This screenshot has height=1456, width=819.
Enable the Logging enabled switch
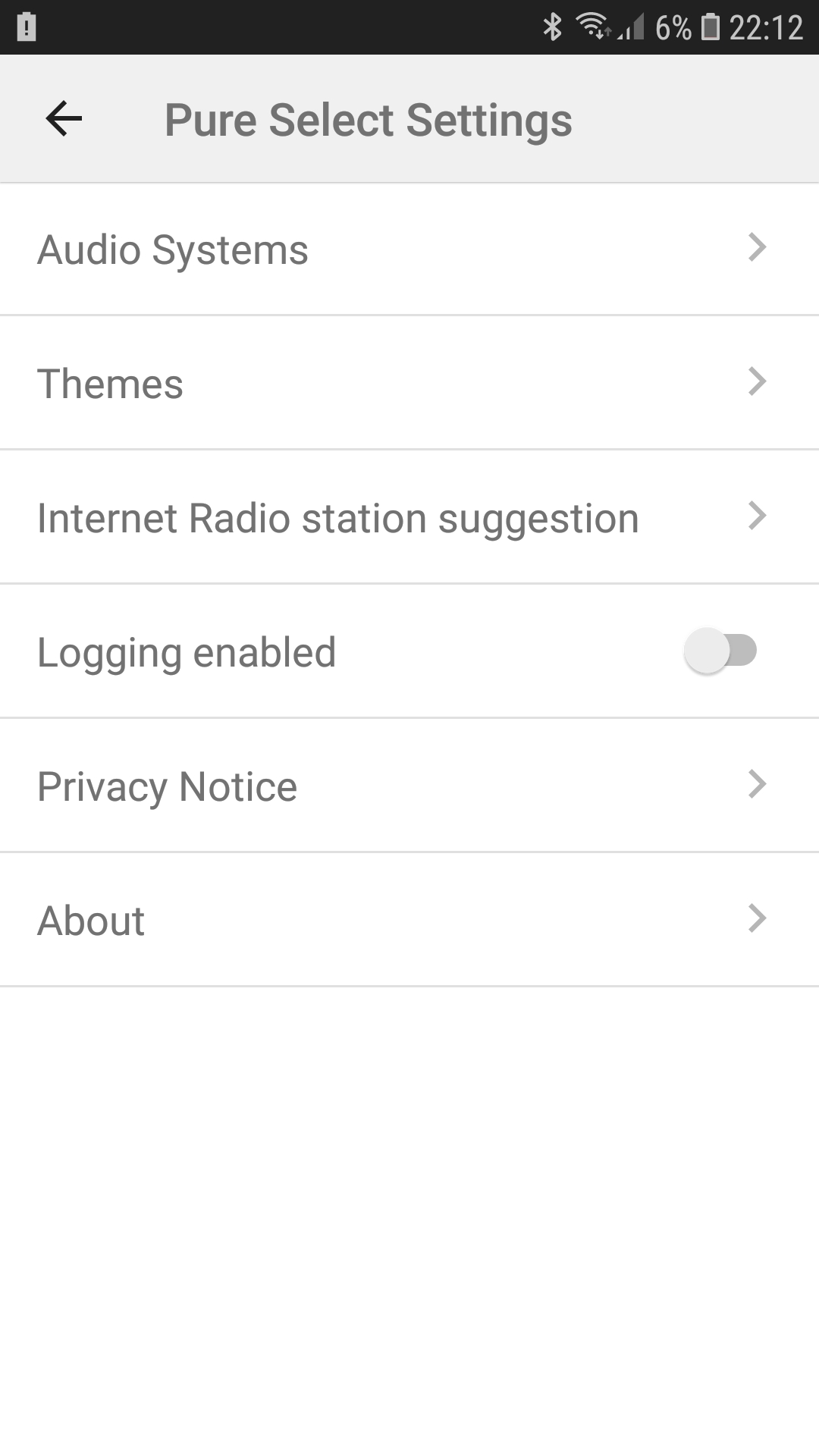coord(720,651)
